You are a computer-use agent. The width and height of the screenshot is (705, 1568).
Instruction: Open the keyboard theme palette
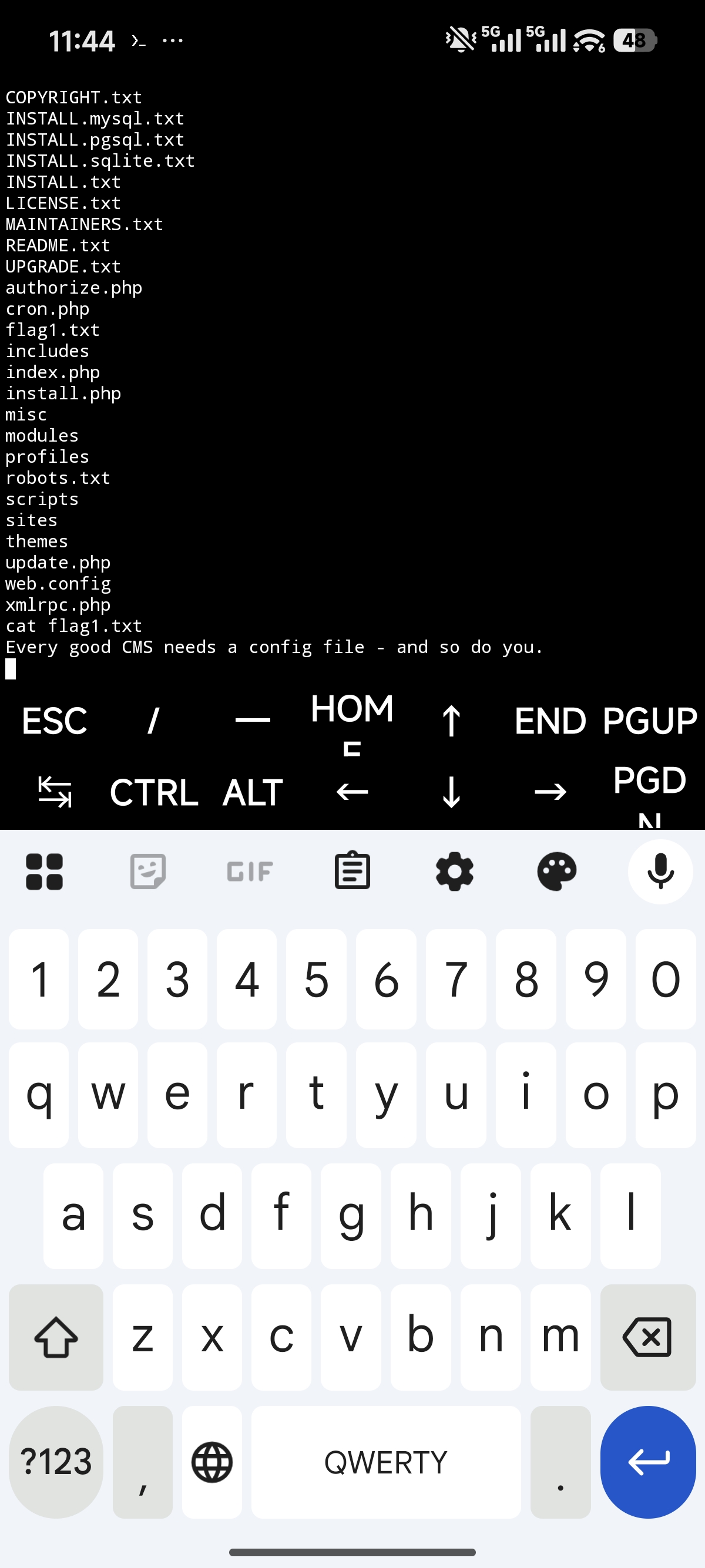[556, 871]
